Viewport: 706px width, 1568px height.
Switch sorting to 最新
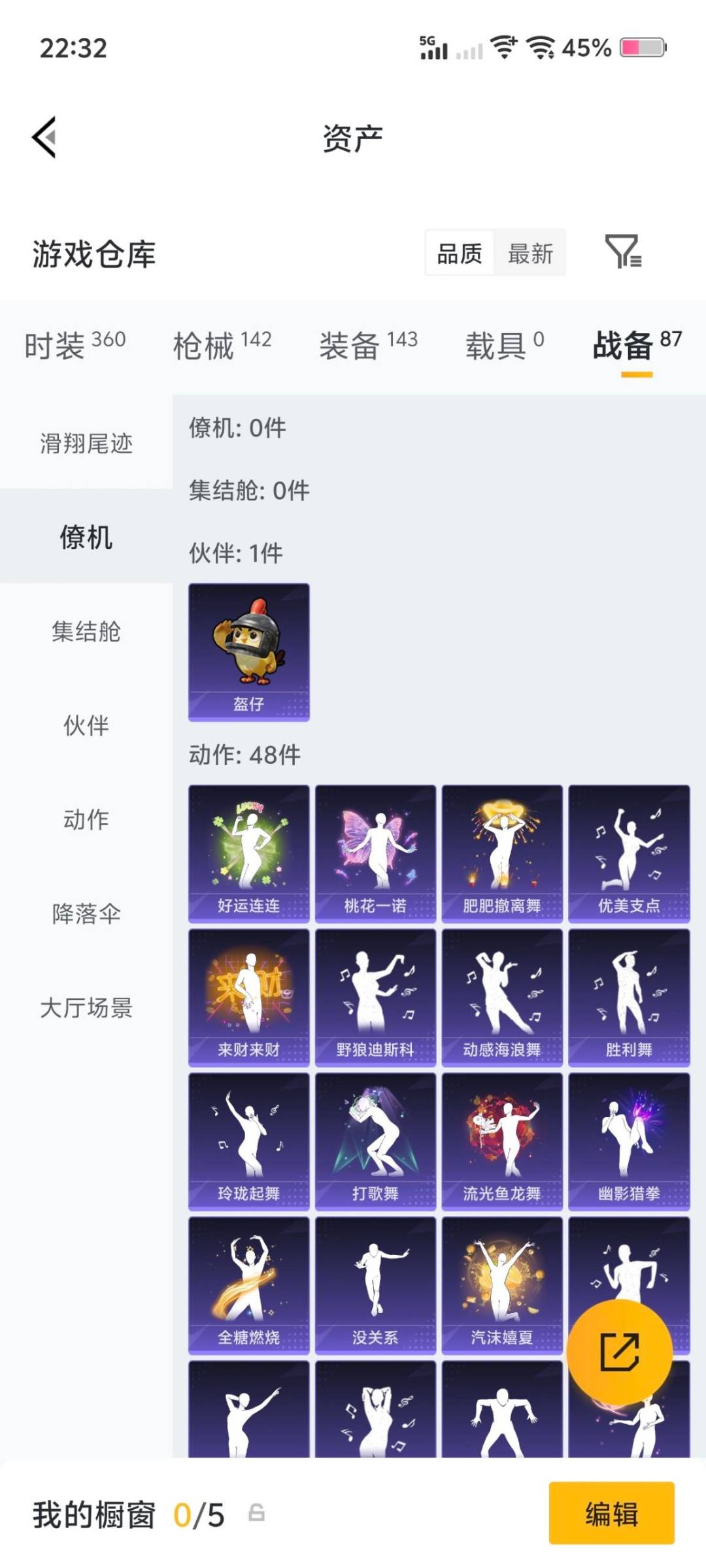[531, 253]
